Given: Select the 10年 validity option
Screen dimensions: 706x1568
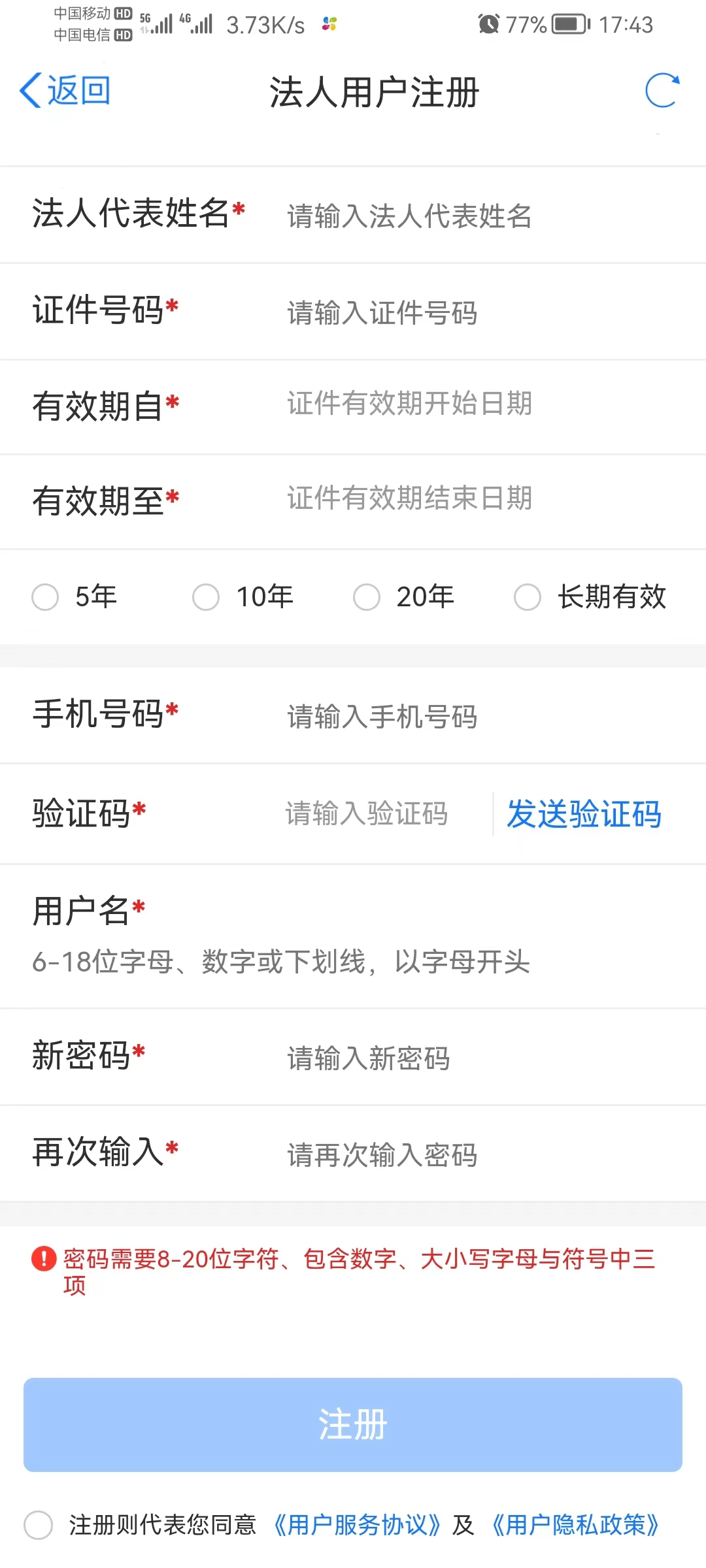Looking at the screenshot, I should tap(206, 596).
